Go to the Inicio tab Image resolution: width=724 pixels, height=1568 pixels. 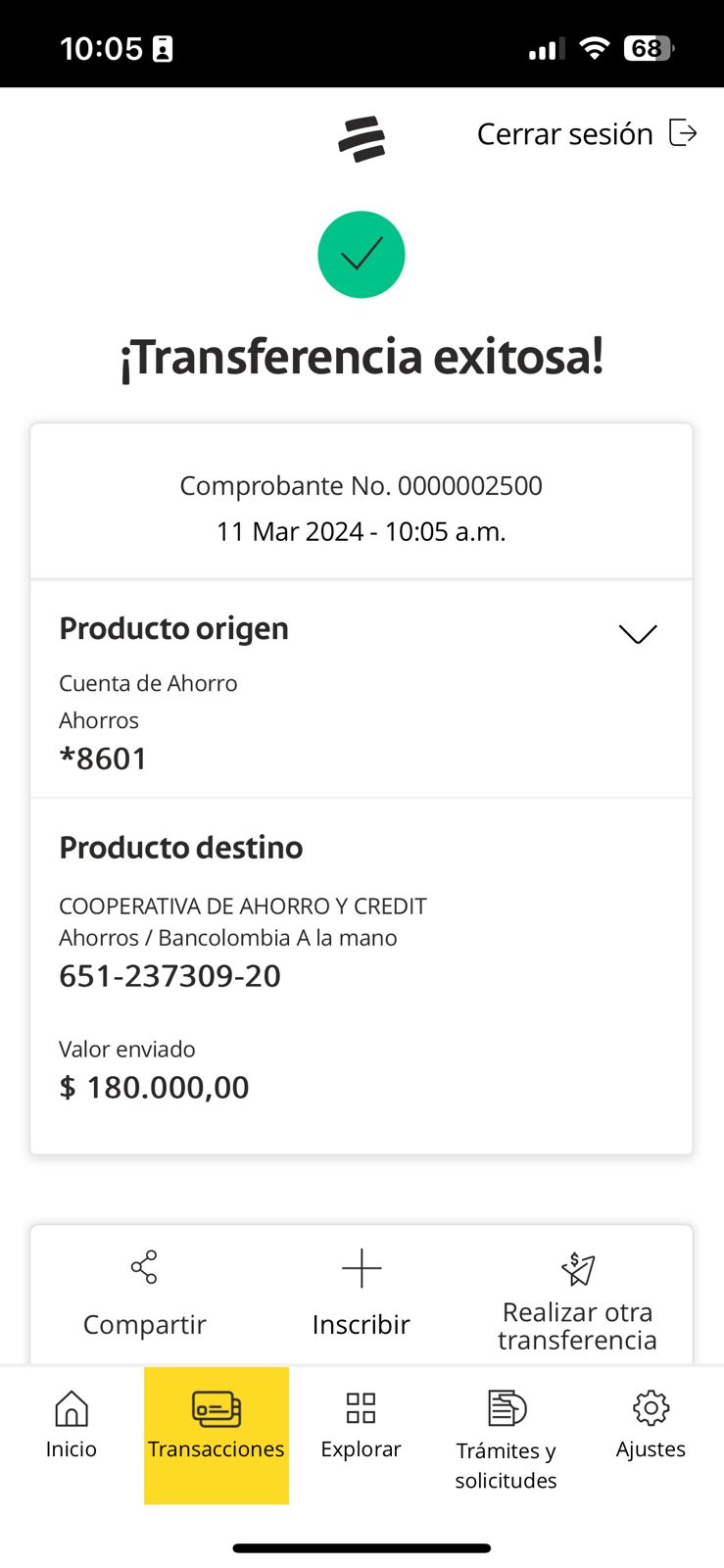coord(72,1426)
